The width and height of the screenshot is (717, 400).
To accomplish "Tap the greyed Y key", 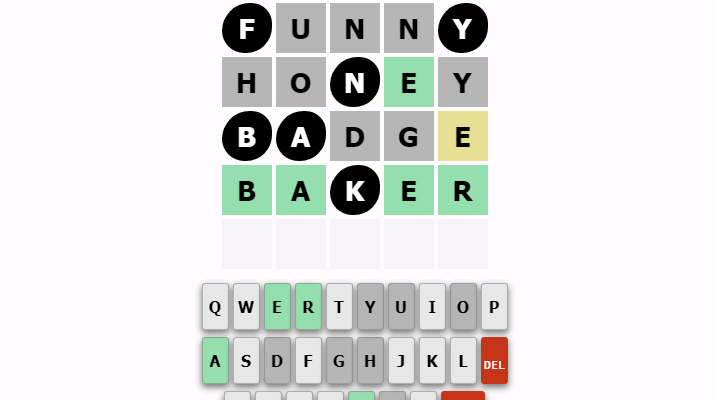I will 370,307.
